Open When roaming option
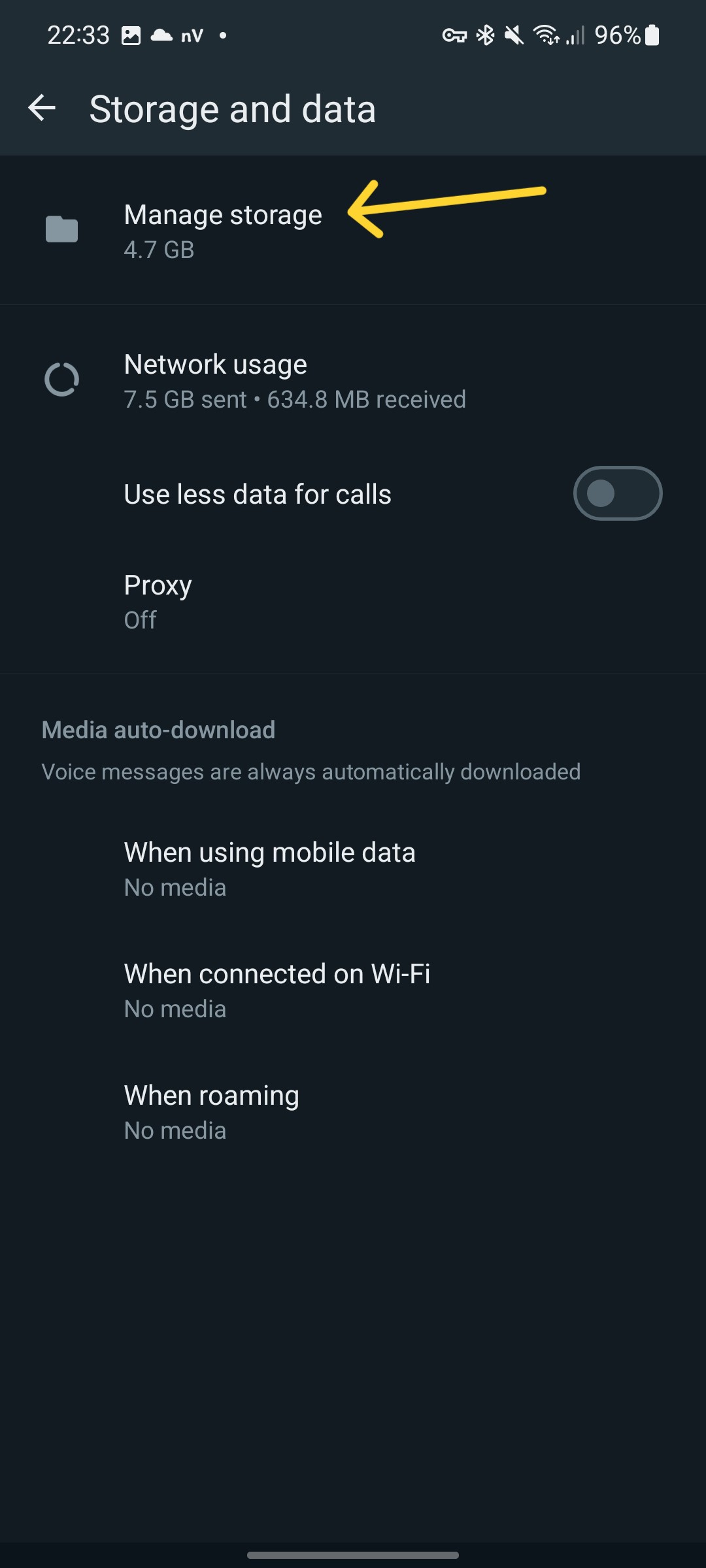 point(211,1112)
